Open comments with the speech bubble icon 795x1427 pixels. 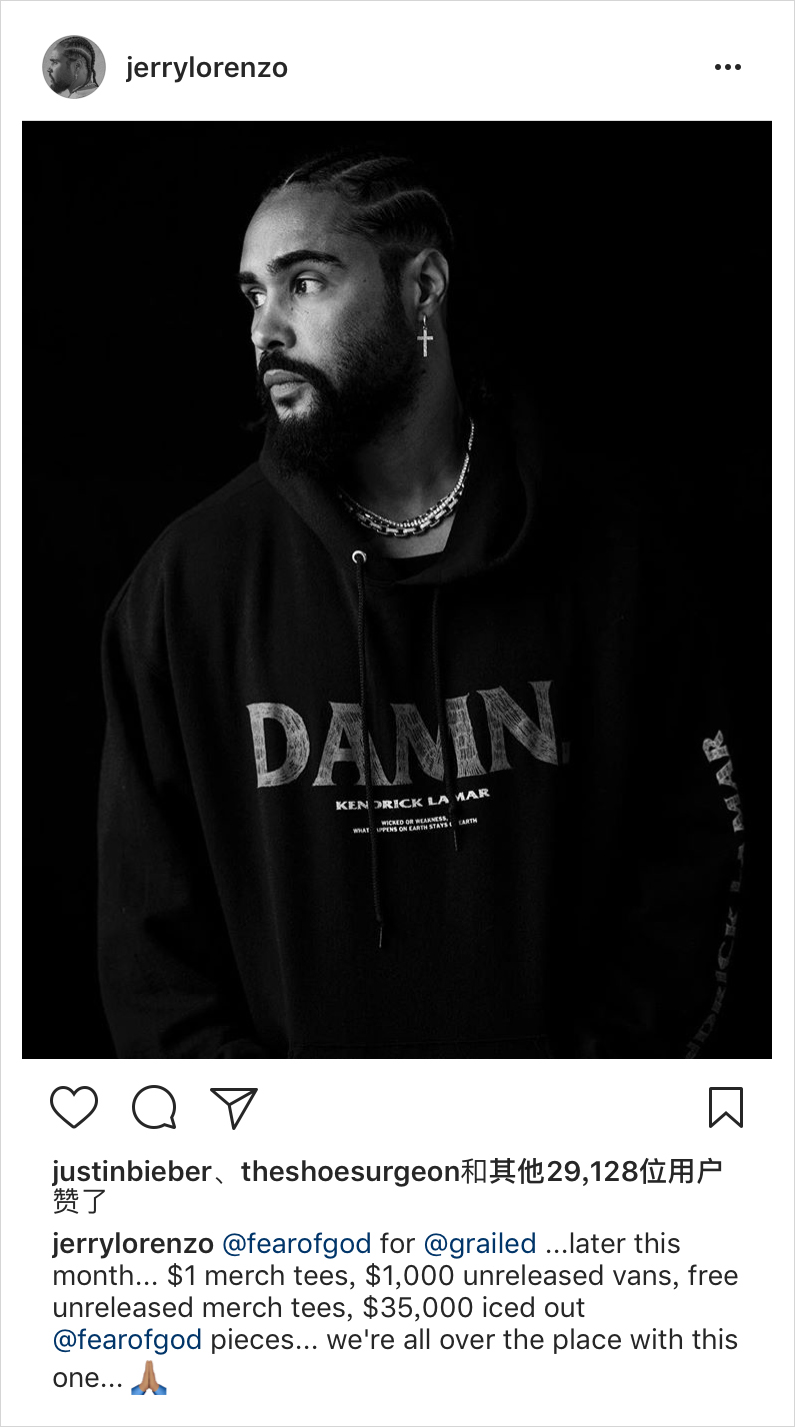point(154,1108)
